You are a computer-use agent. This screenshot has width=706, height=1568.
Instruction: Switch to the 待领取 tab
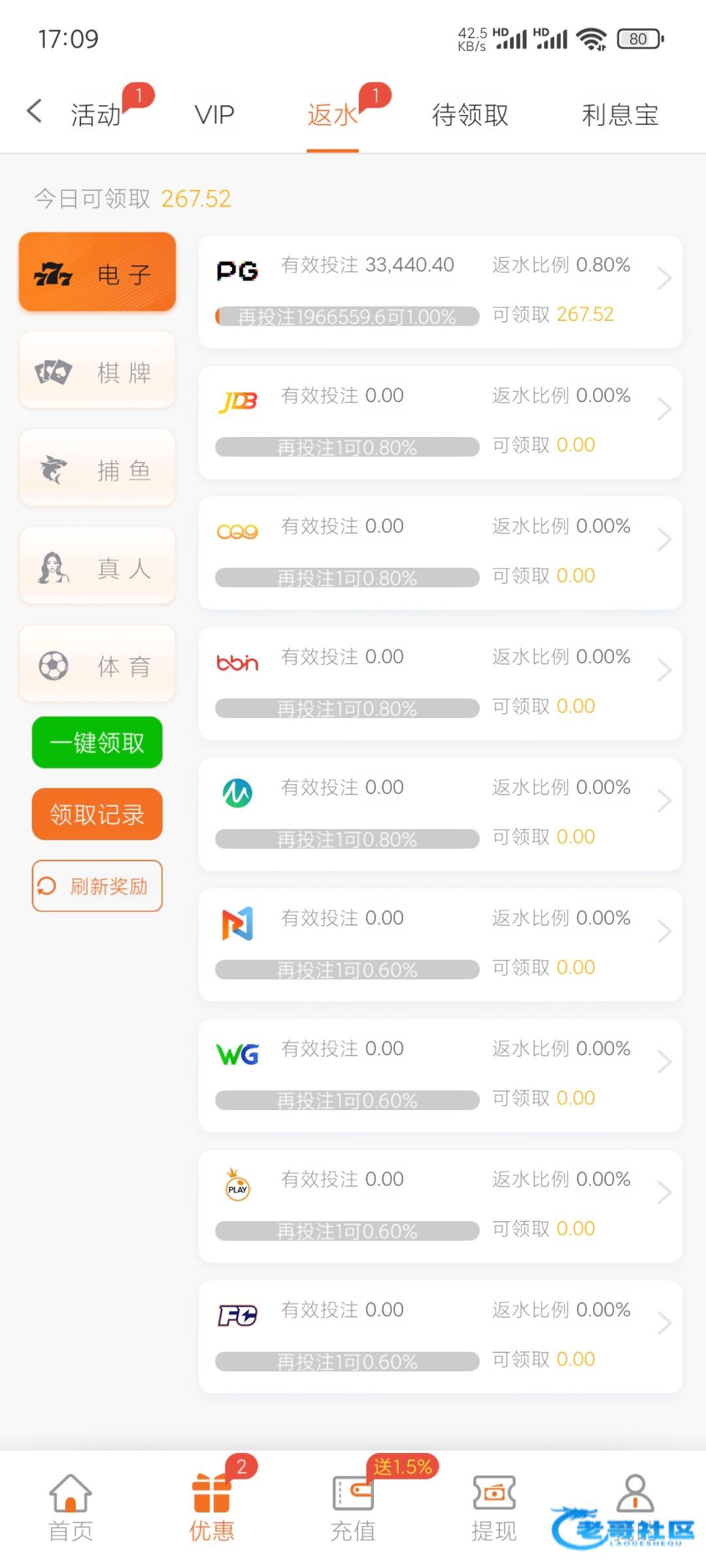pyautogui.click(x=470, y=115)
